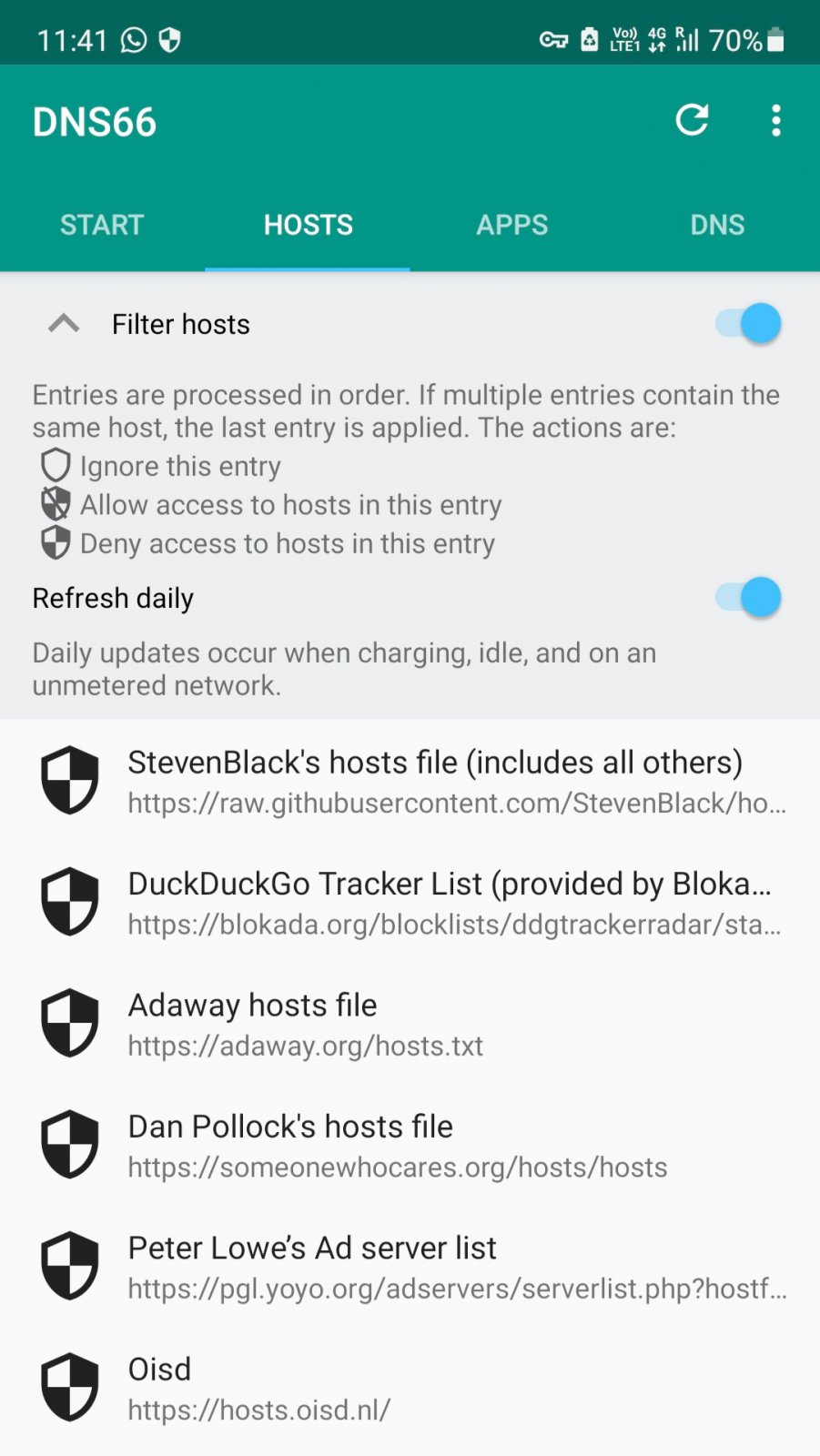This screenshot has height=1456, width=820.
Task: Open StevenBlack's hosts file entry
Action: (410, 781)
